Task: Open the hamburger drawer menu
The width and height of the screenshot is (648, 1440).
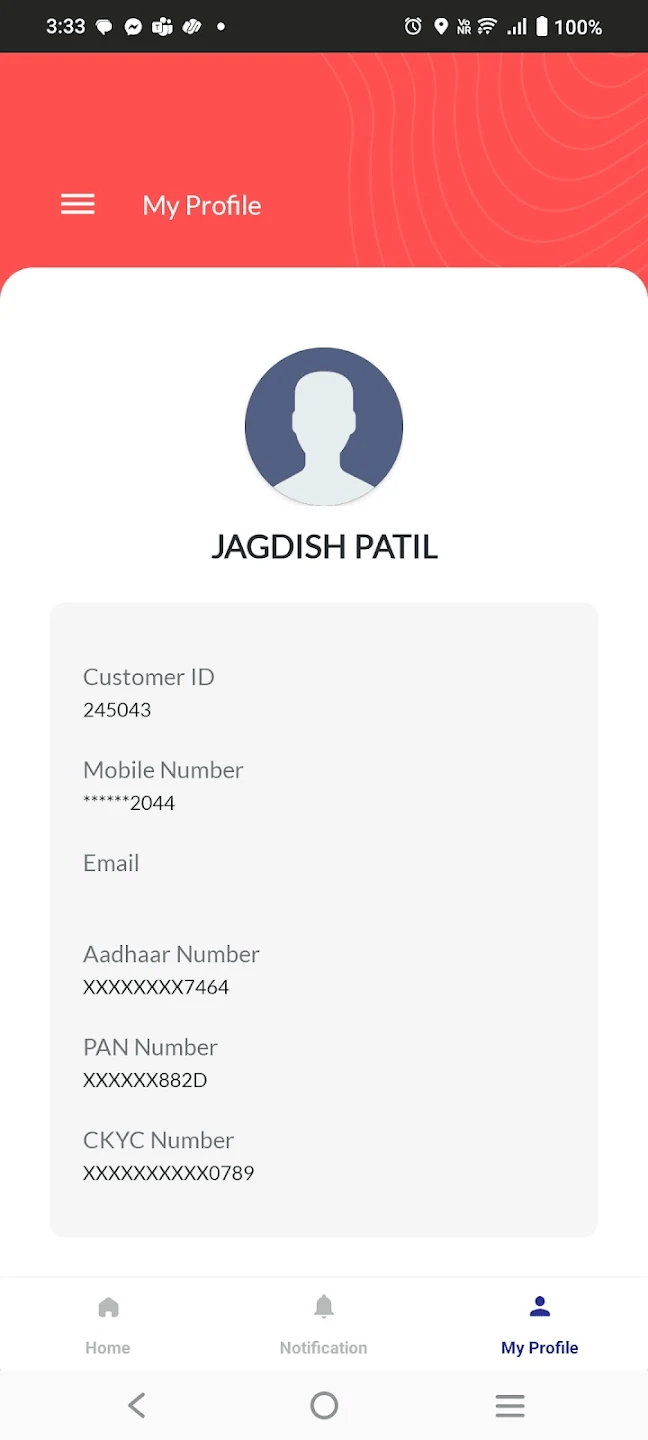Action: pos(78,205)
